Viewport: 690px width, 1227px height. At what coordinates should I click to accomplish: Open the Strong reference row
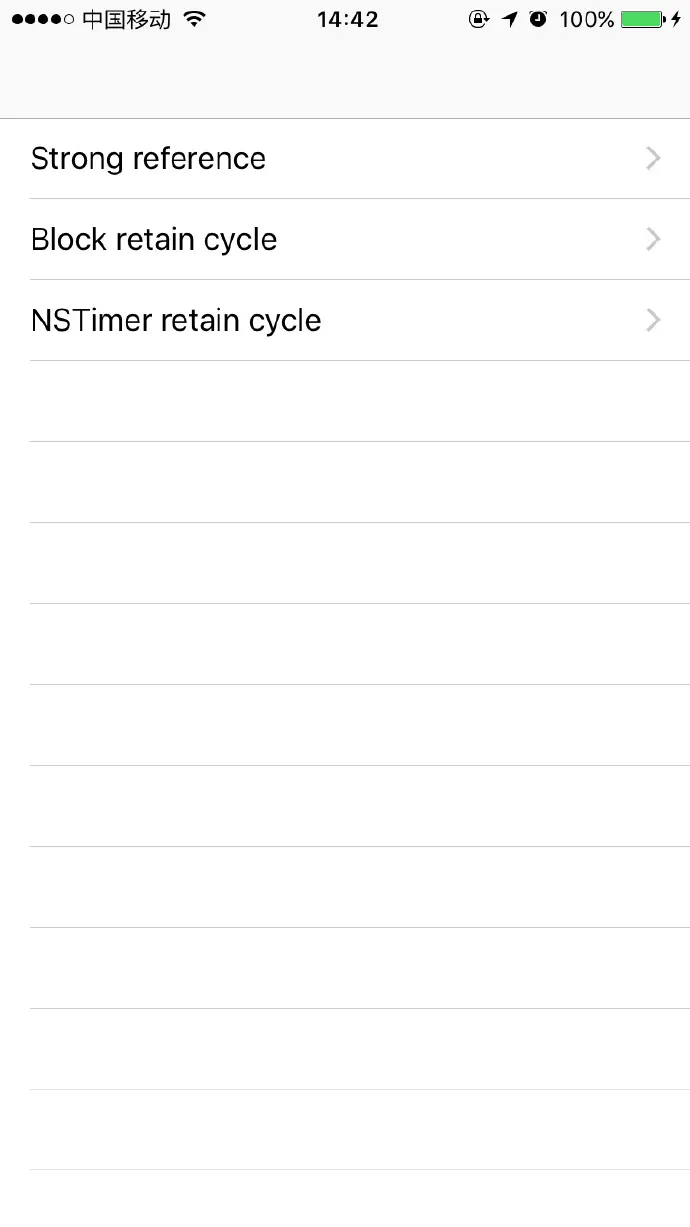[x=345, y=159]
